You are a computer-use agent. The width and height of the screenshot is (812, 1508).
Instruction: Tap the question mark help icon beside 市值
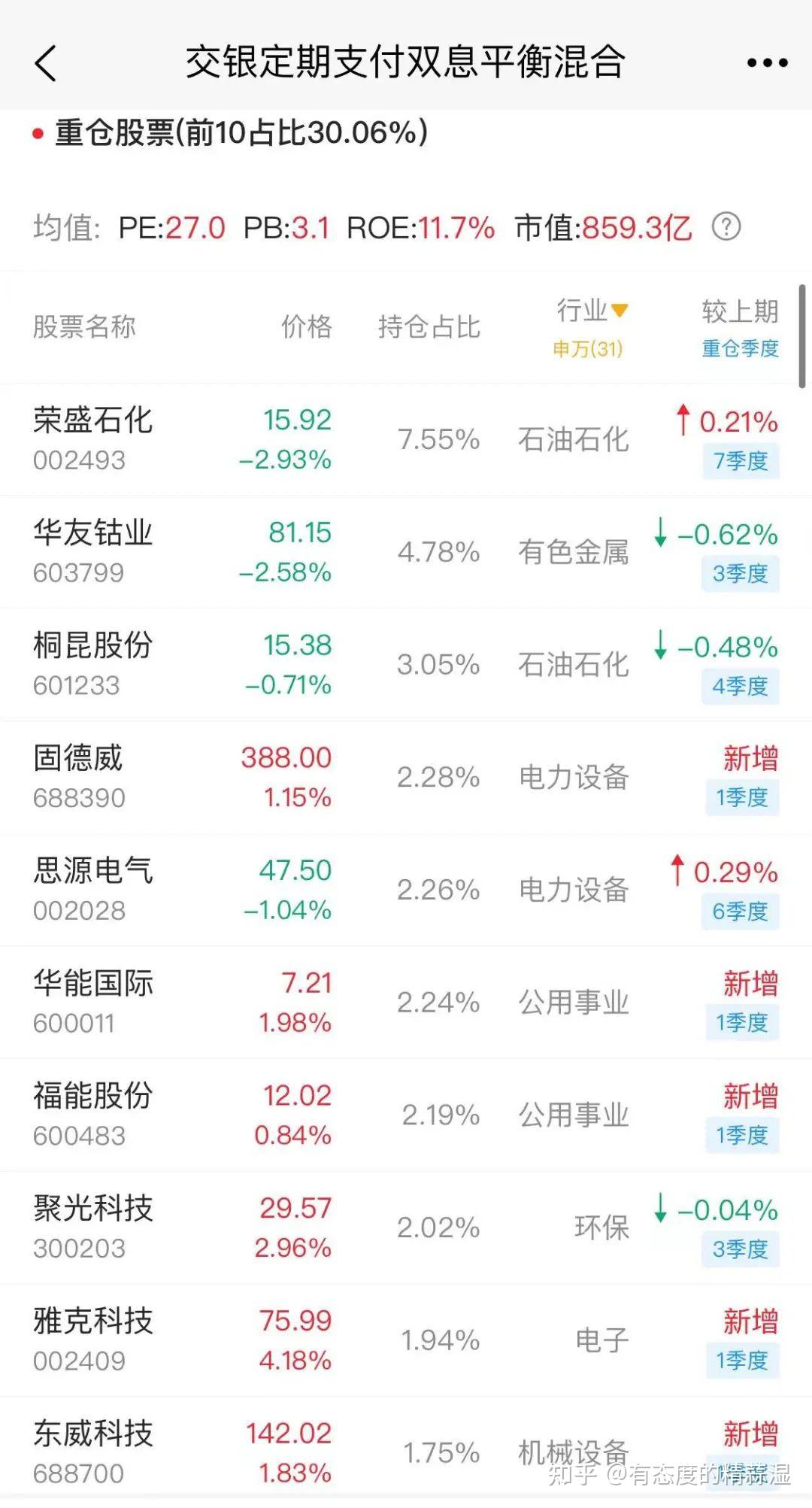pos(727,226)
